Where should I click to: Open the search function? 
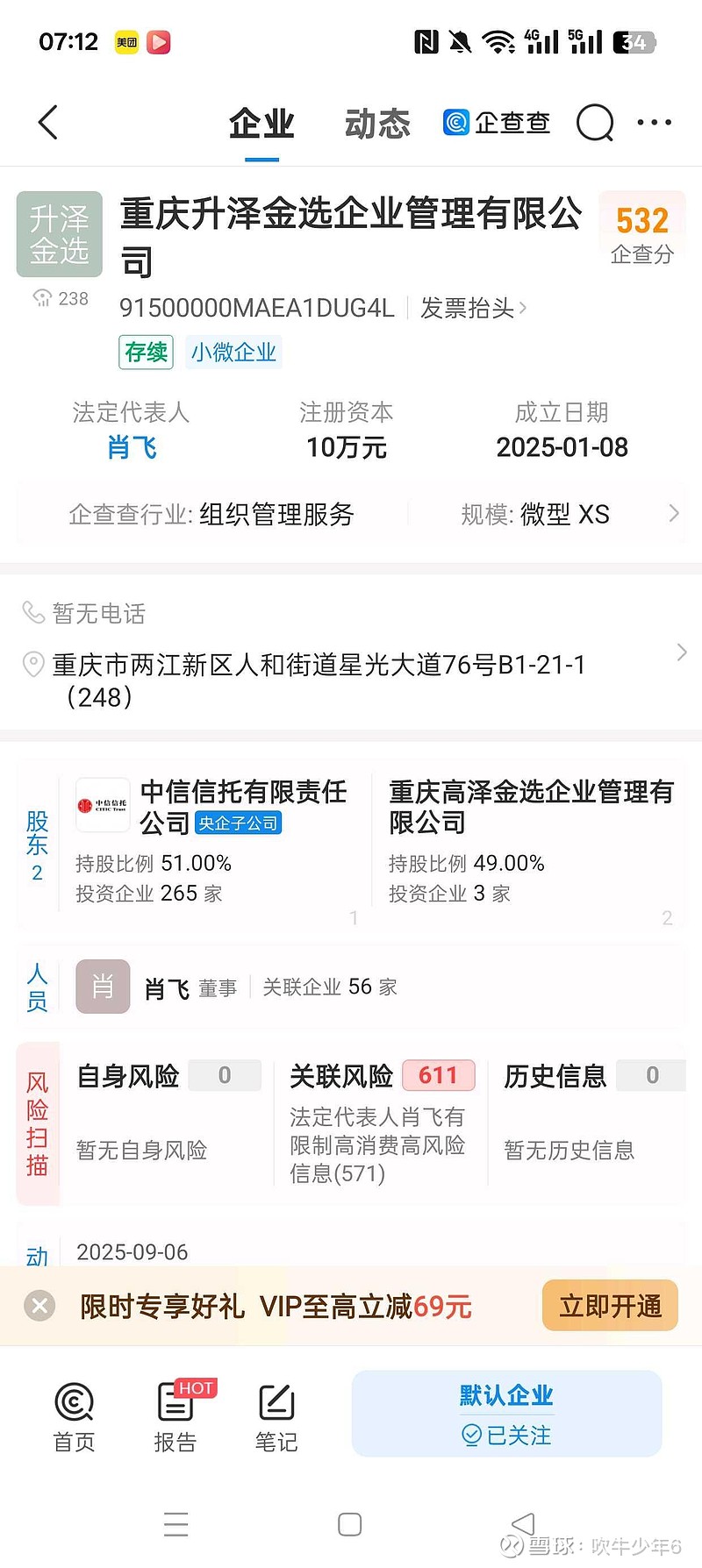click(595, 123)
